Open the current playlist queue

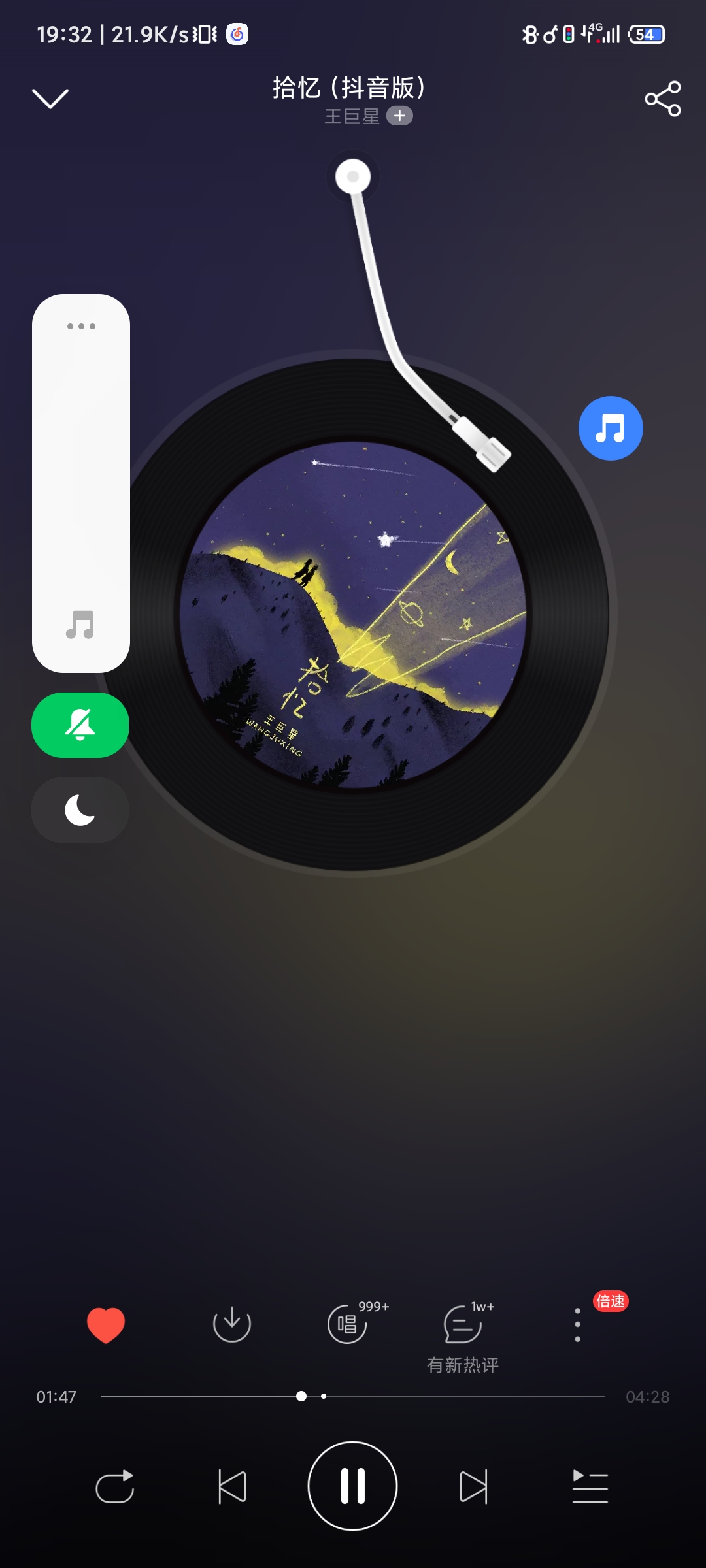click(590, 1486)
